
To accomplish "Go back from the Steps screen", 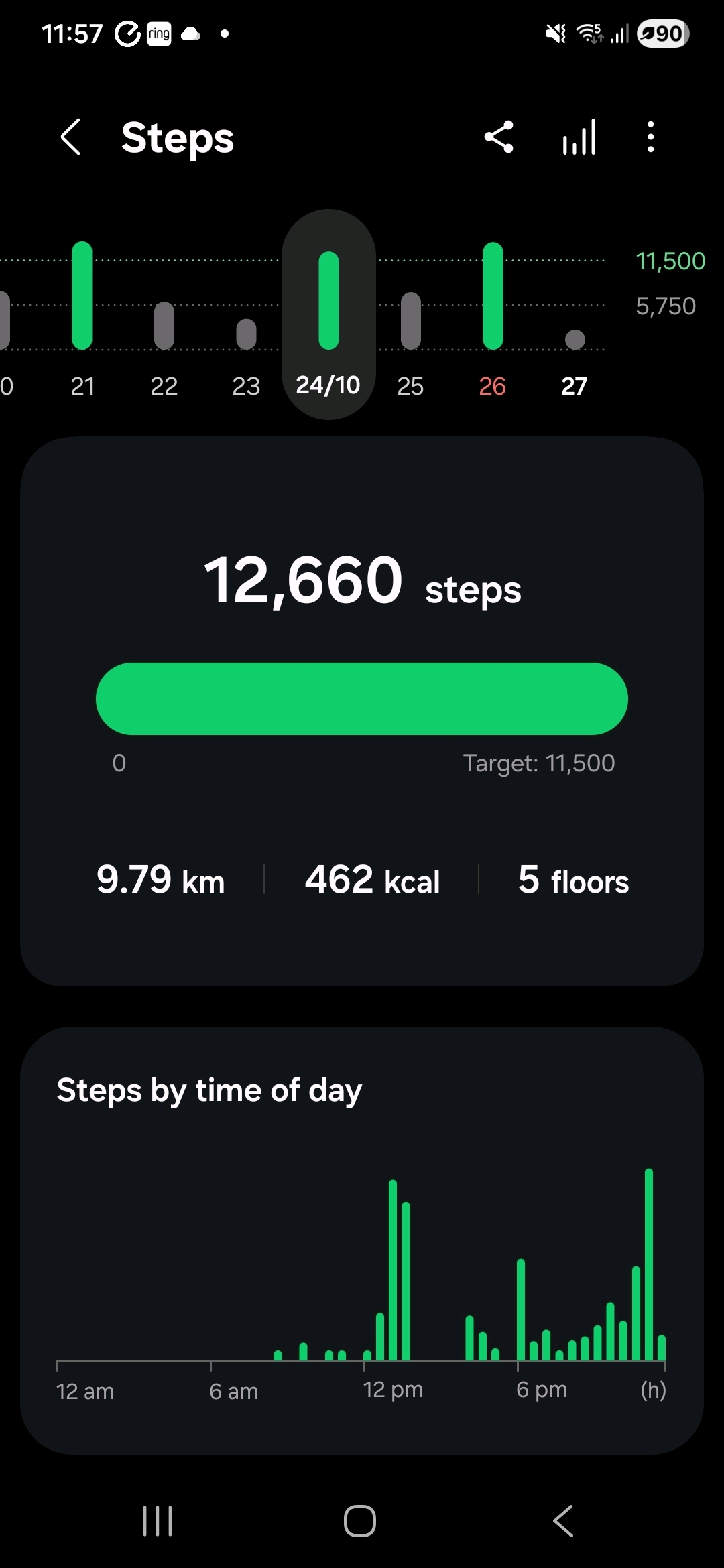I will pyautogui.click(x=71, y=137).
